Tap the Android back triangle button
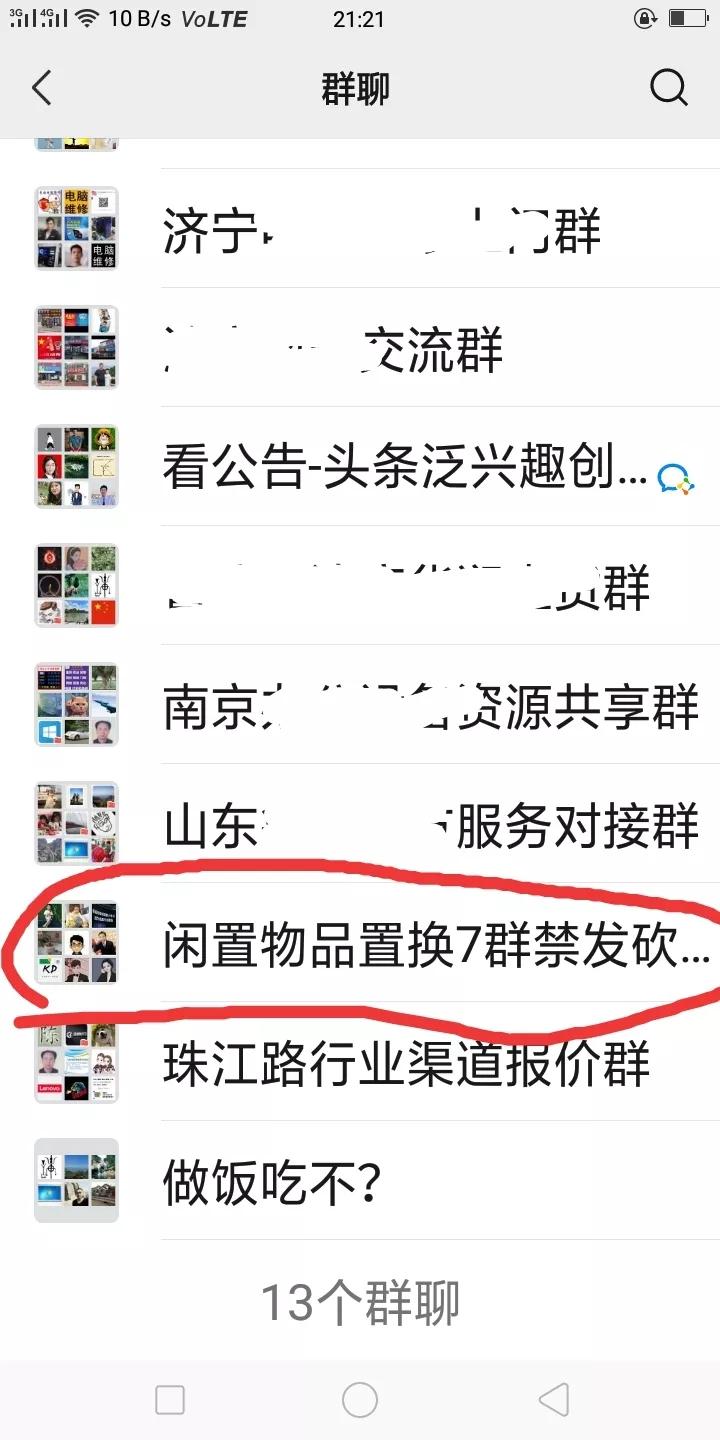 [x=553, y=1402]
